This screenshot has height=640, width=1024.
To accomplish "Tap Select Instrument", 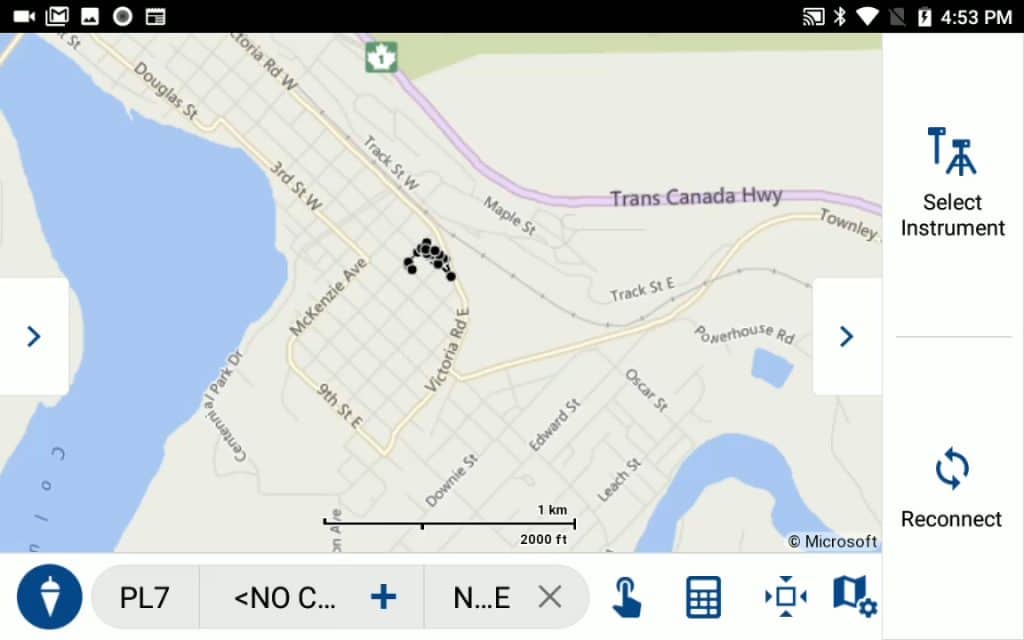I will point(951,184).
